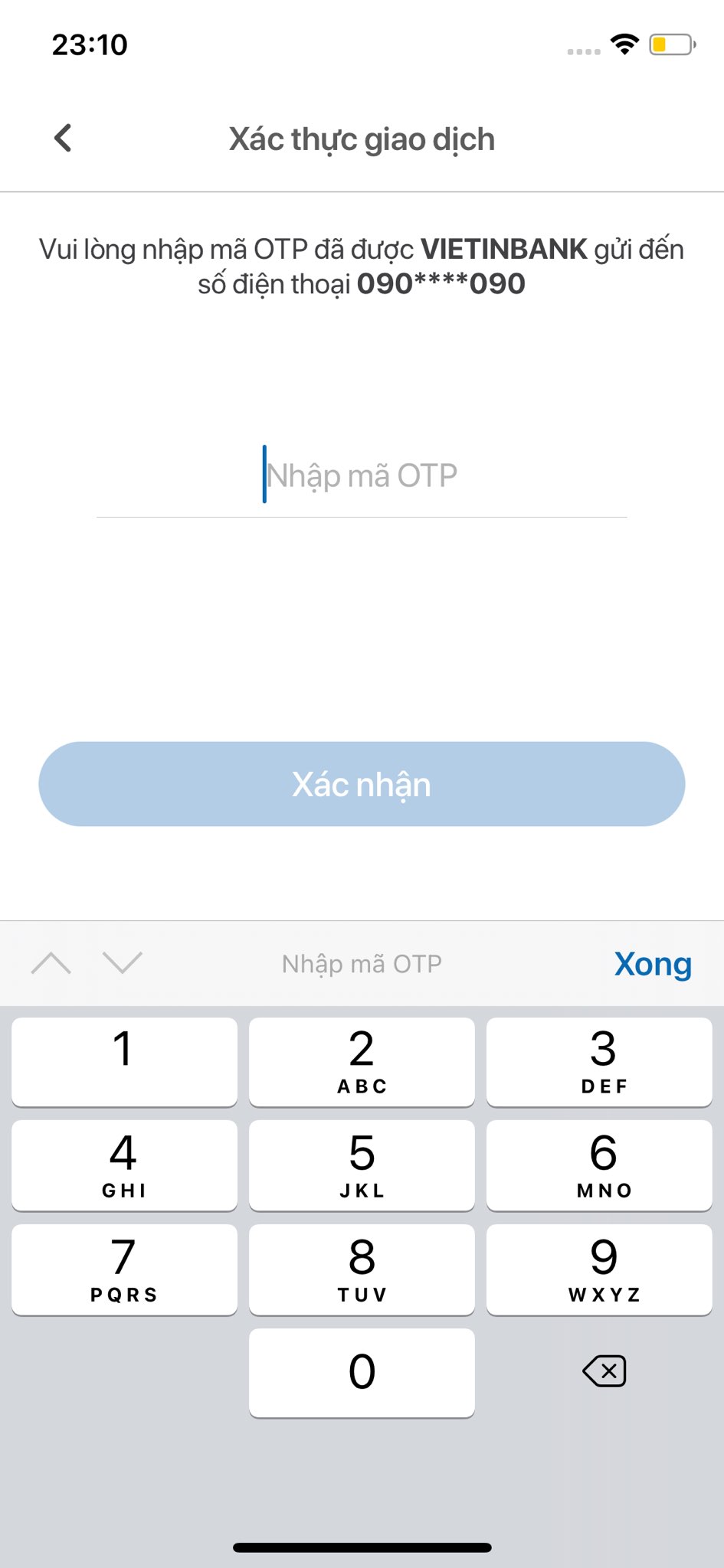Enter digit 3 on keypad

[x=599, y=1062]
